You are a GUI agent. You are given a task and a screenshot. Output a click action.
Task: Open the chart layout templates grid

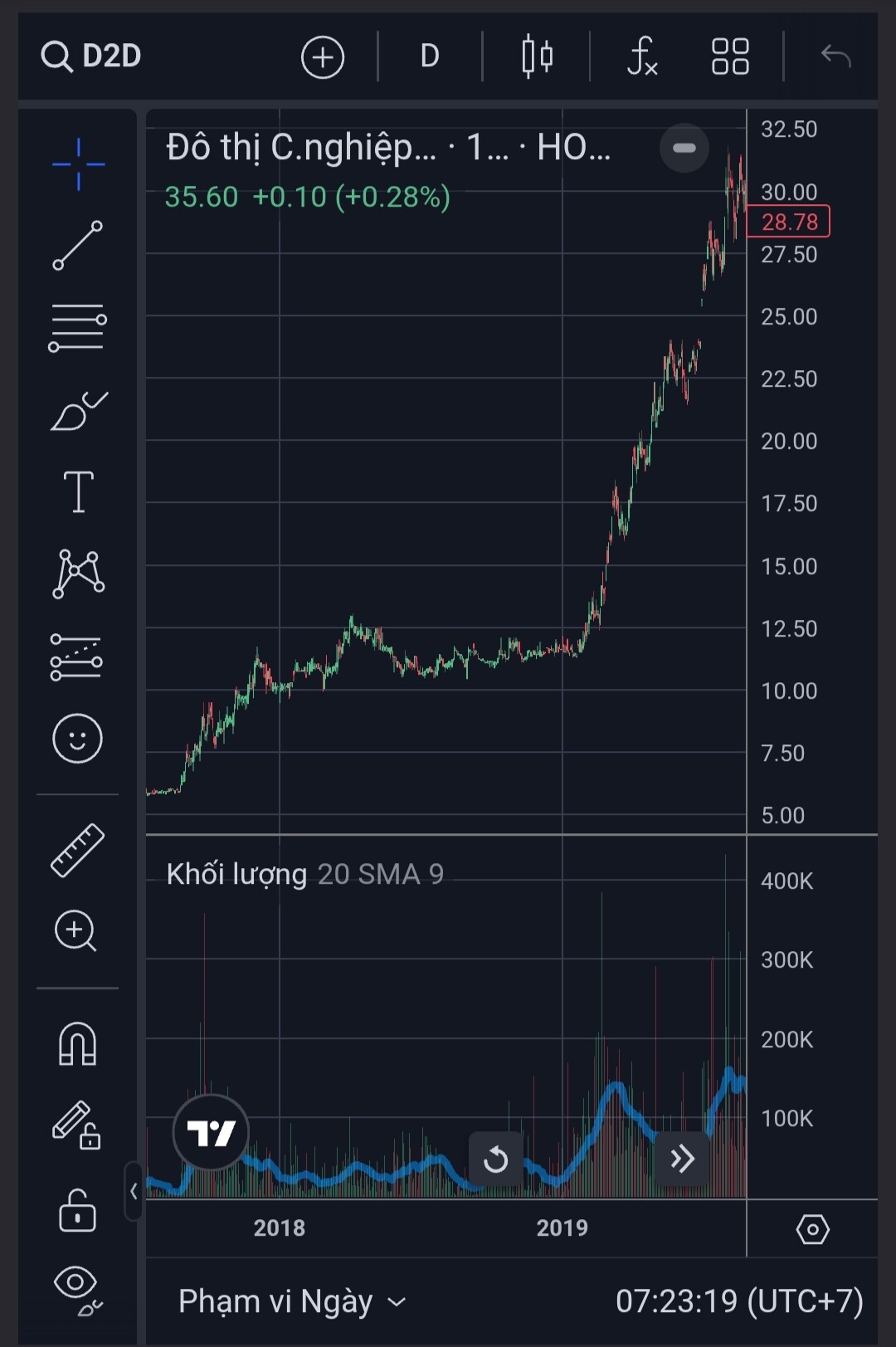click(730, 56)
